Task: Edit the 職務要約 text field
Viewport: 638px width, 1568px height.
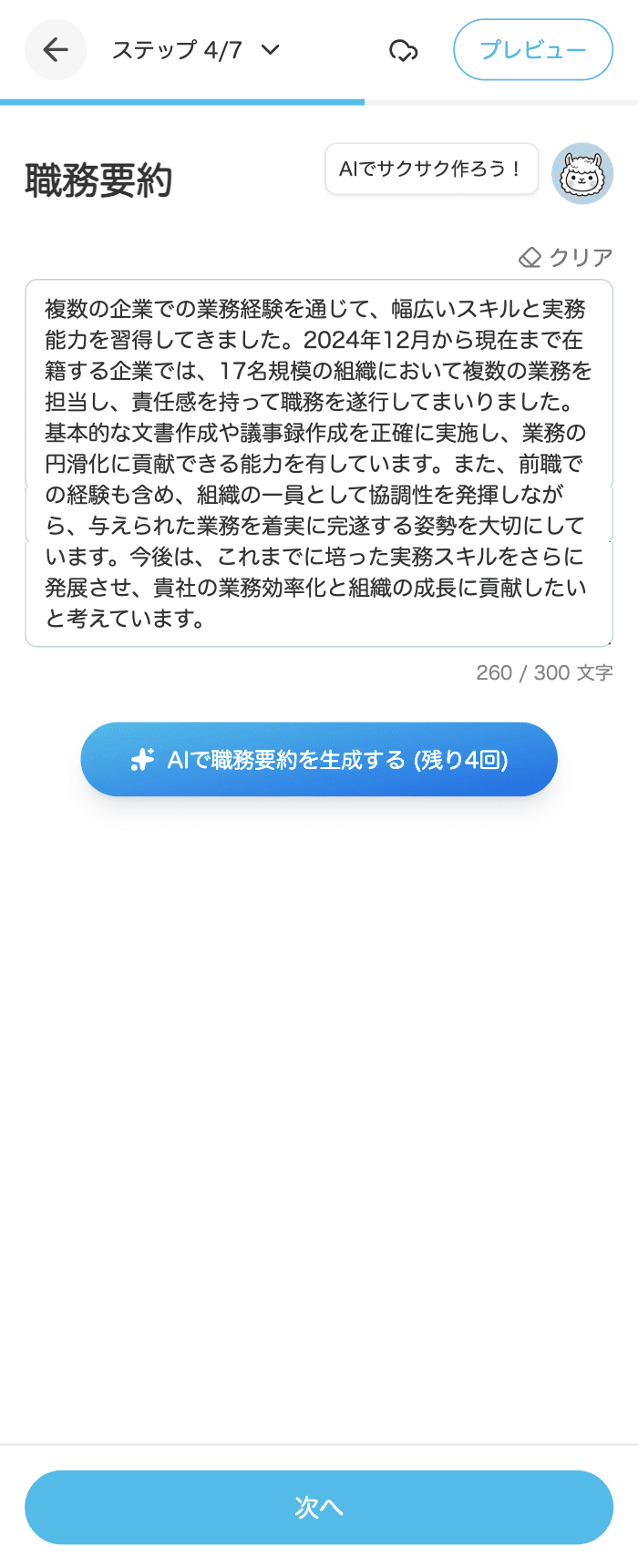Action: click(x=319, y=463)
